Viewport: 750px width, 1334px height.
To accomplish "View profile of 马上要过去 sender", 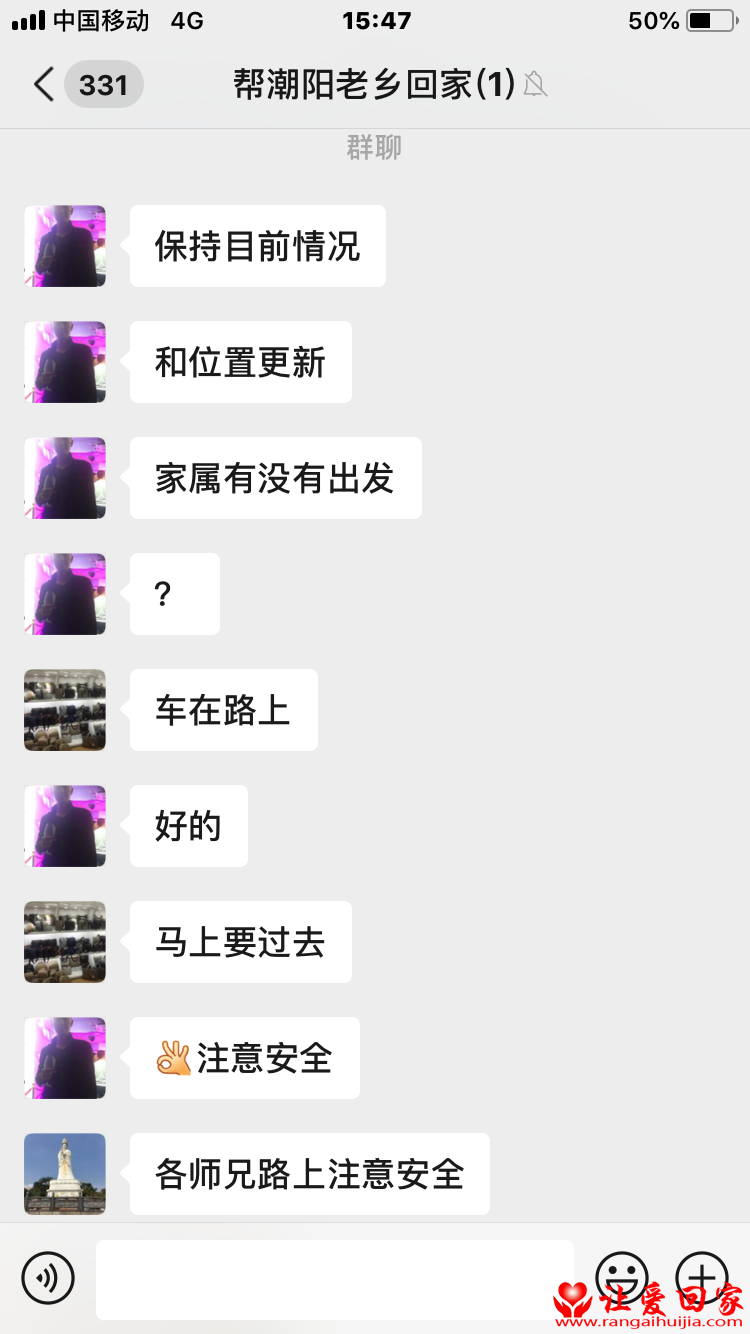I will point(65,942).
